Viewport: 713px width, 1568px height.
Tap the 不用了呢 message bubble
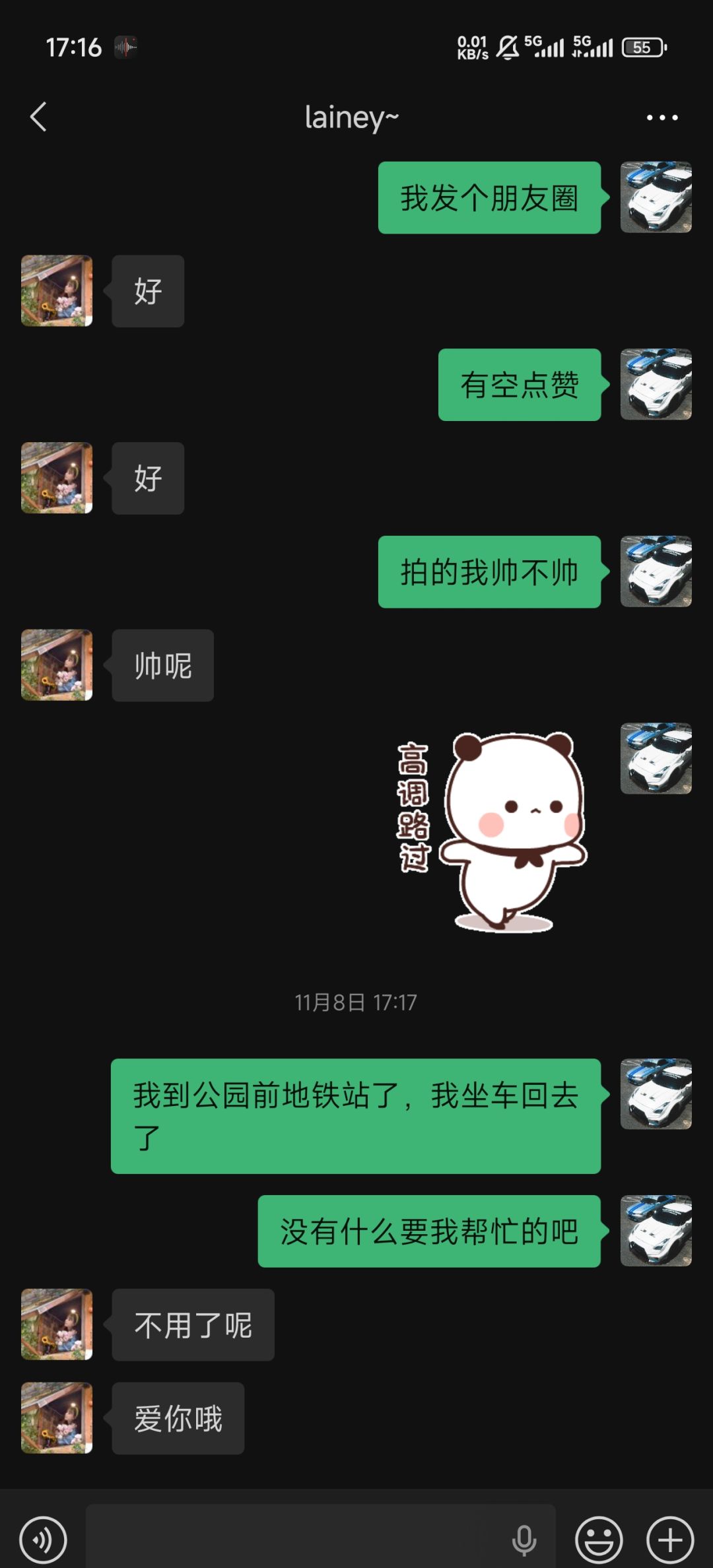(191, 1325)
